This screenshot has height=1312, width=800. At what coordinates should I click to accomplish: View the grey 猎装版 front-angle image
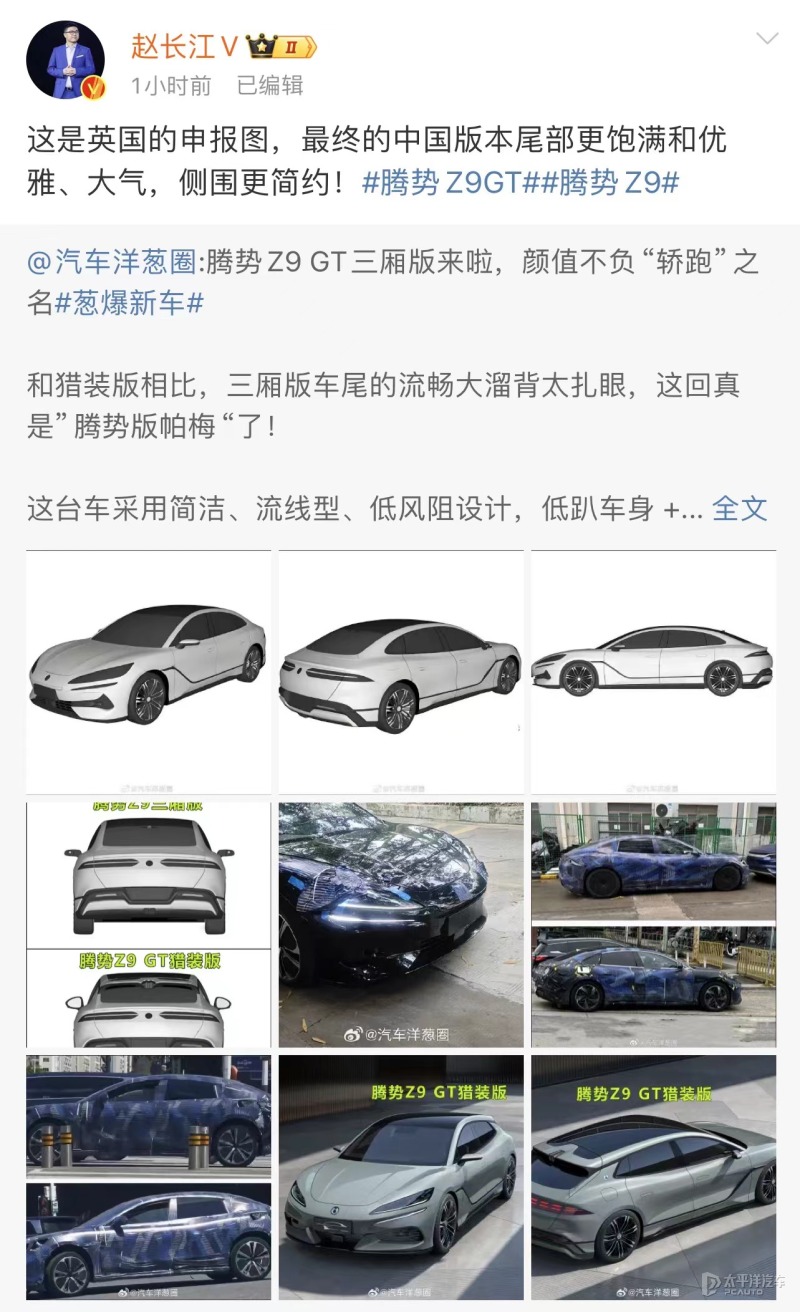tap(400, 1176)
